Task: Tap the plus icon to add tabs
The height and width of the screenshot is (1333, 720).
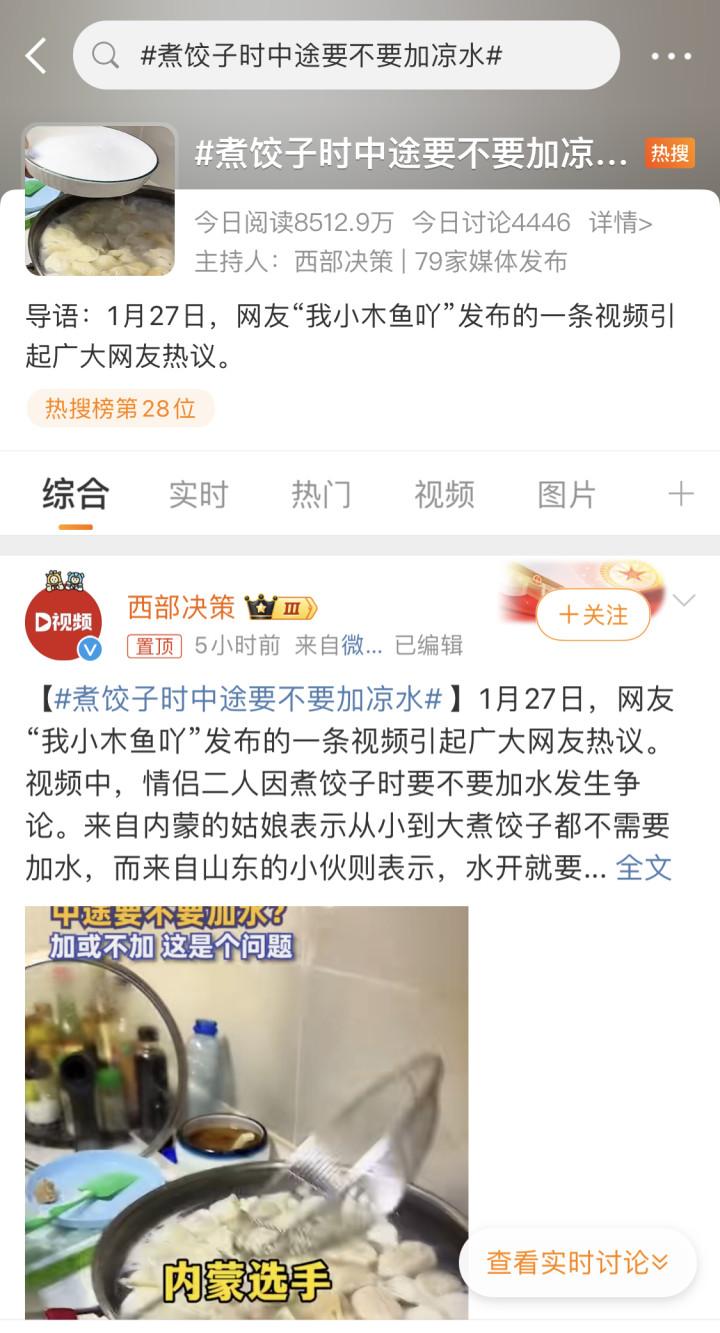Action: click(x=681, y=493)
